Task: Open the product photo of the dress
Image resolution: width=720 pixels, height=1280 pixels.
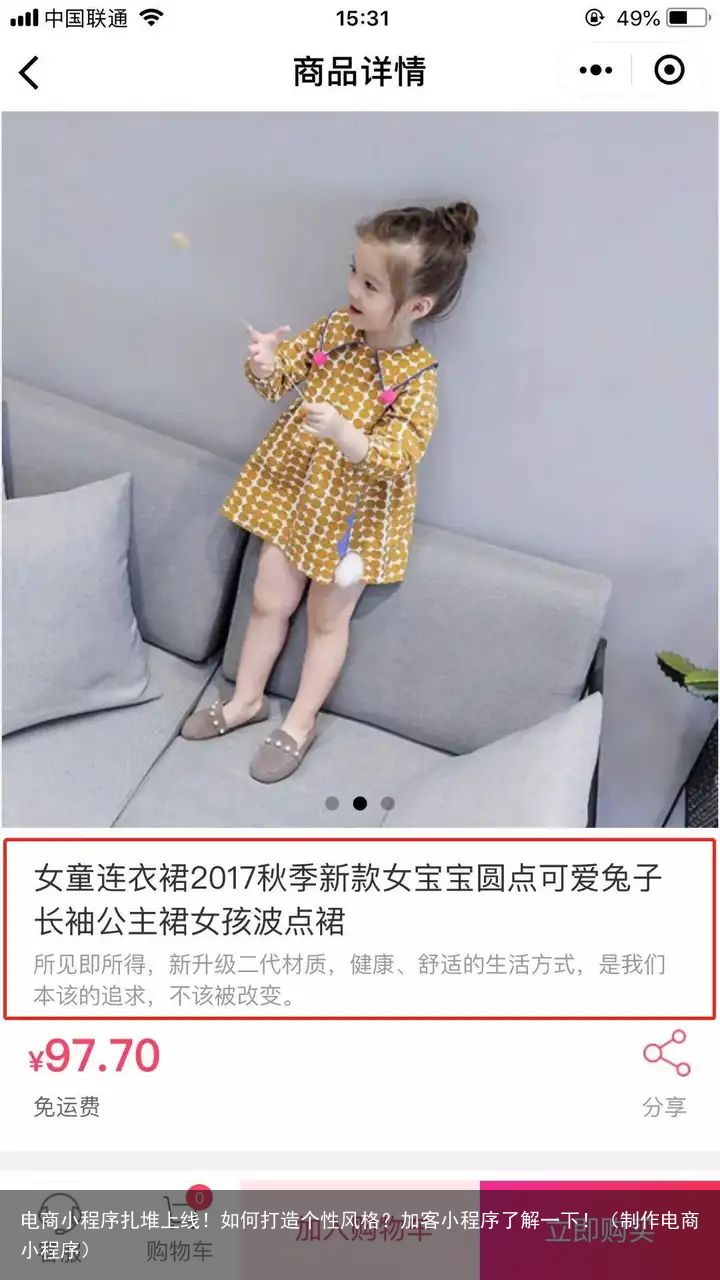Action: coord(360,470)
